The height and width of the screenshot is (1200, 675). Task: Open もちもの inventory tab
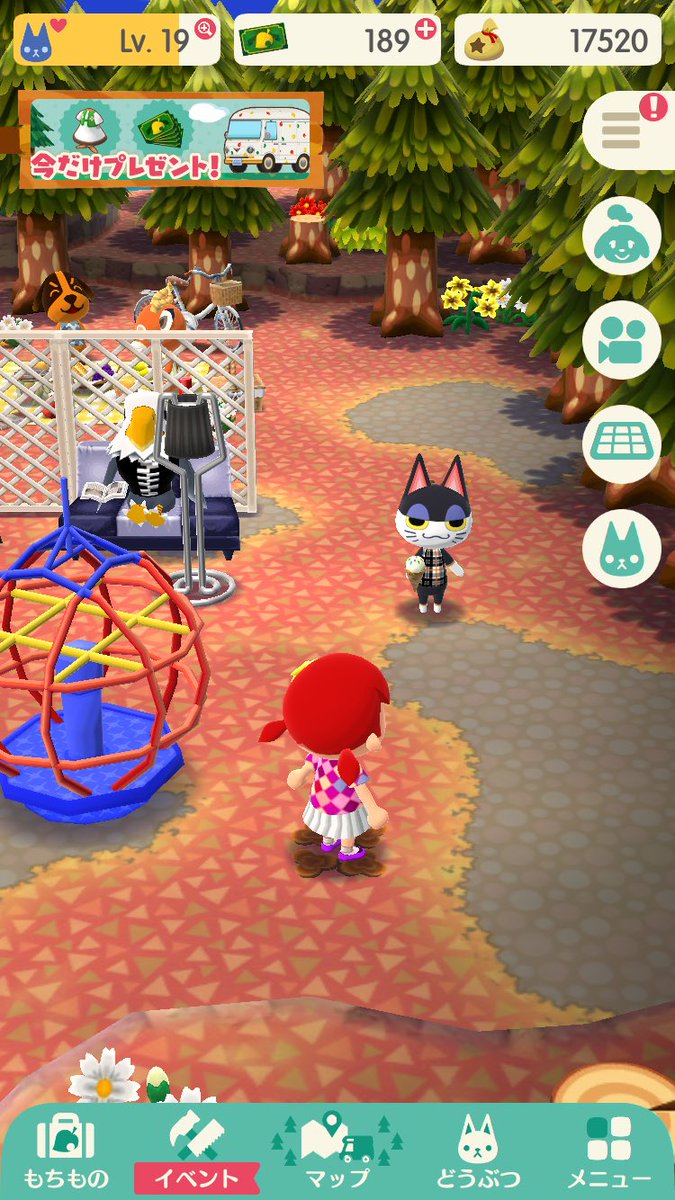tap(65, 1152)
